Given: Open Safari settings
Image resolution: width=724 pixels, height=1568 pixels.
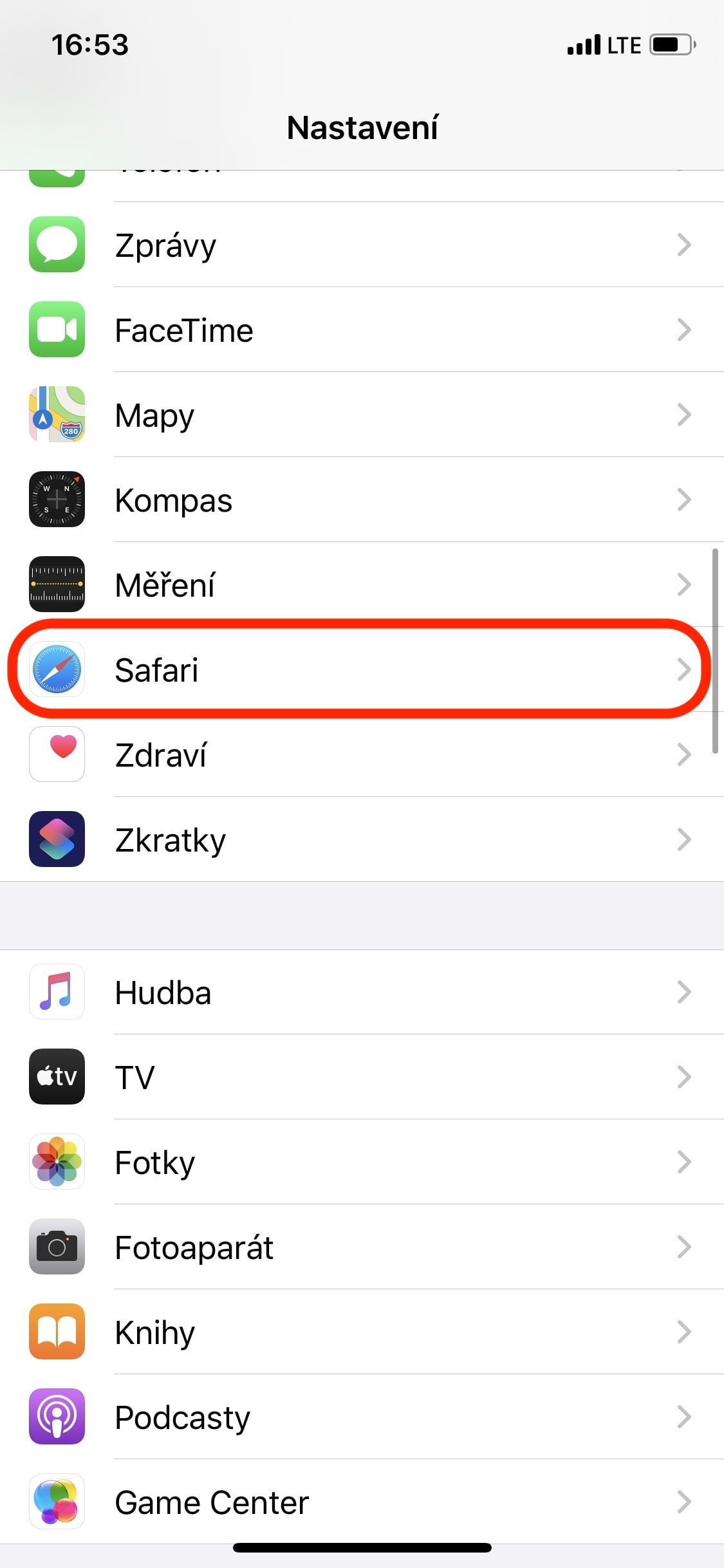Looking at the screenshot, I should tap(360, 670).
